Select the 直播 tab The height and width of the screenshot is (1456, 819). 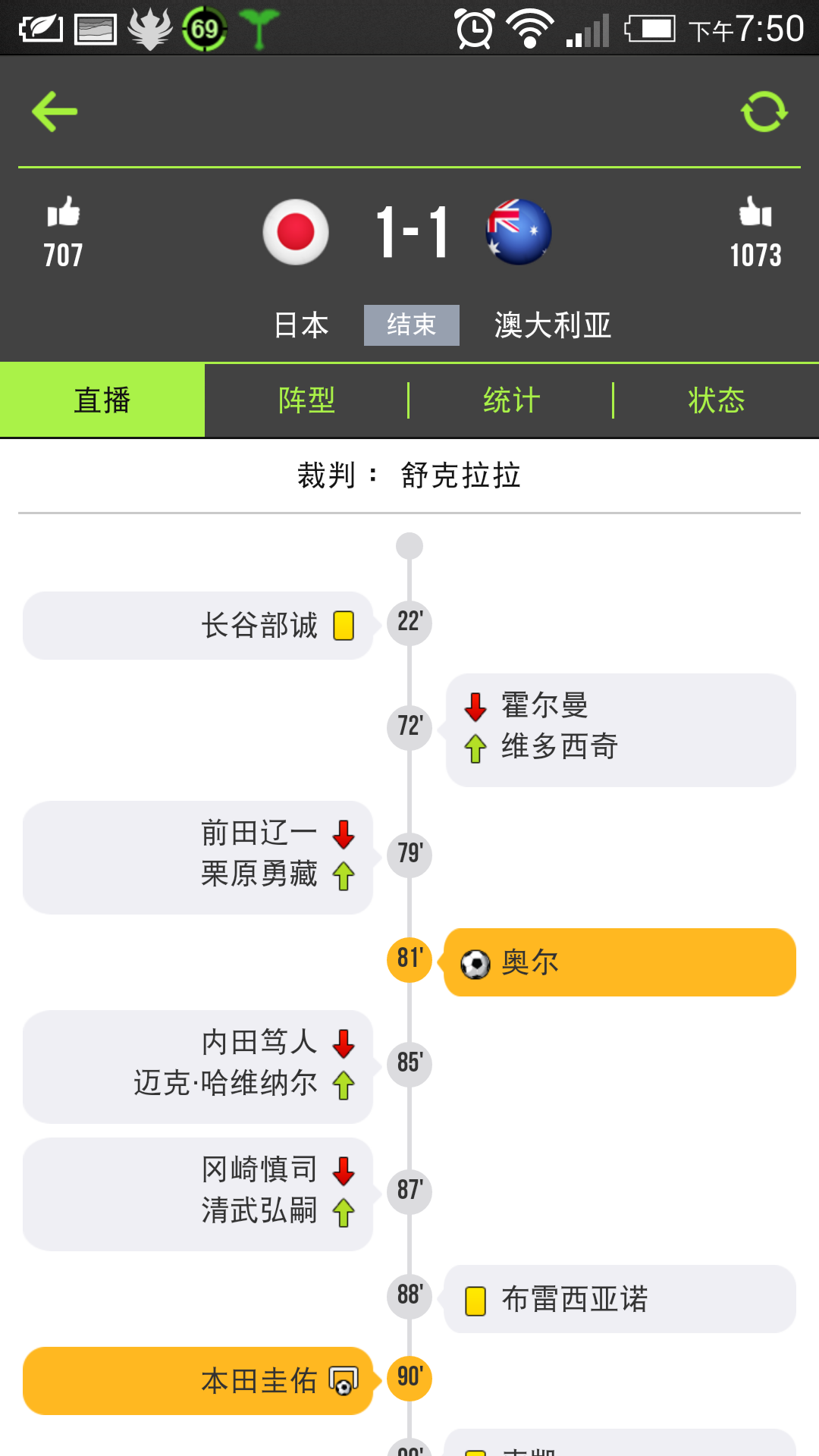(102, 400)
